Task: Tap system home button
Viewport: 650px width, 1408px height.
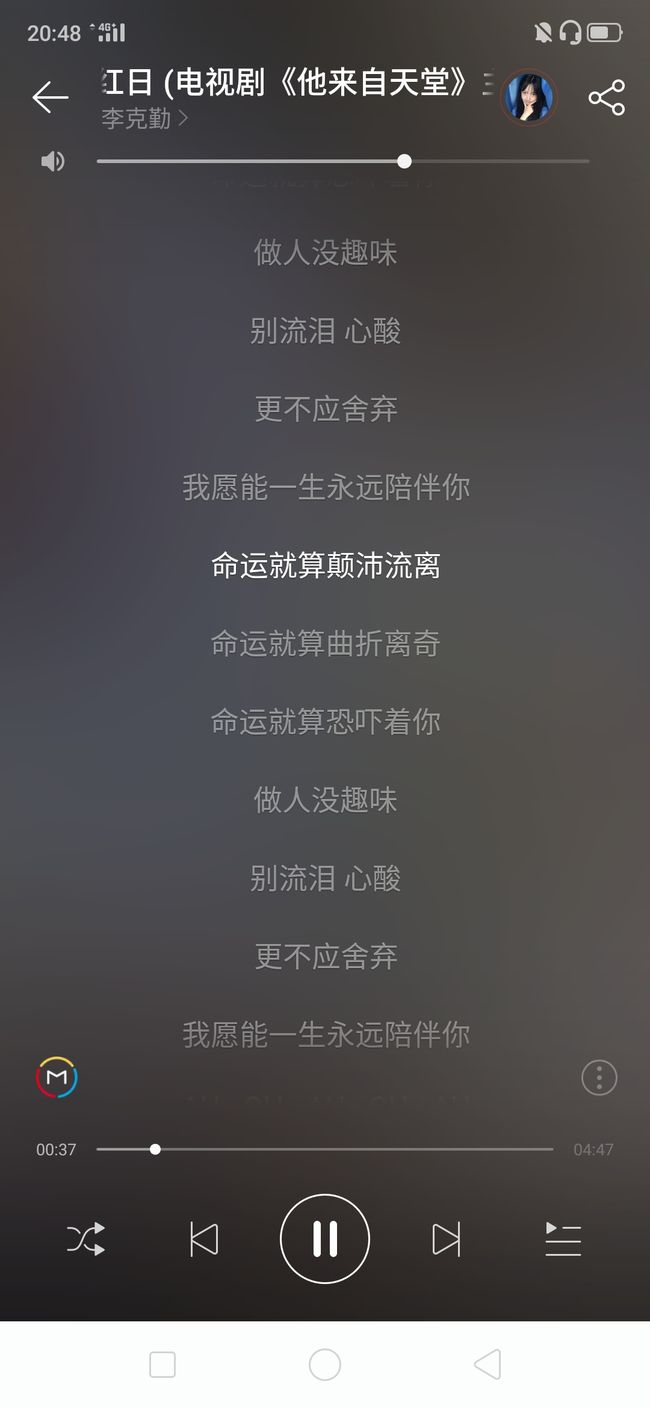Action: click(x=325, y=1364)
